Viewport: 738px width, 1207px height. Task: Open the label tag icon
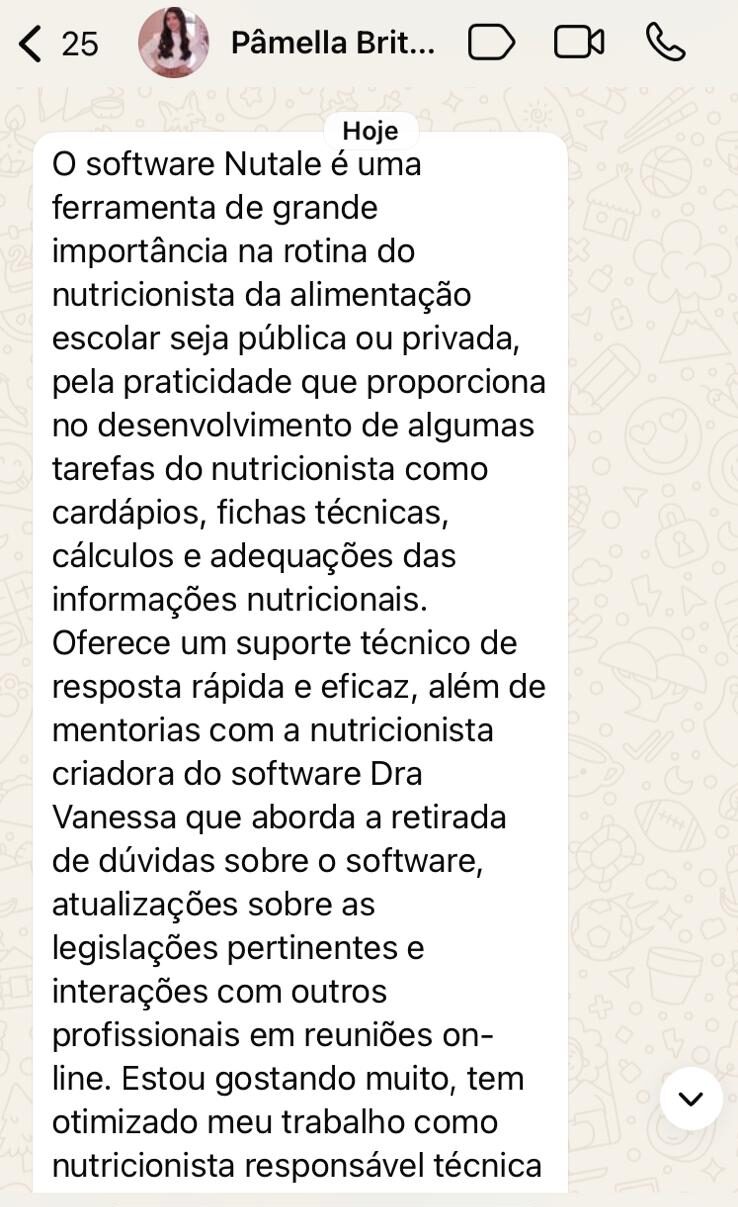click(x=491, y=43)
